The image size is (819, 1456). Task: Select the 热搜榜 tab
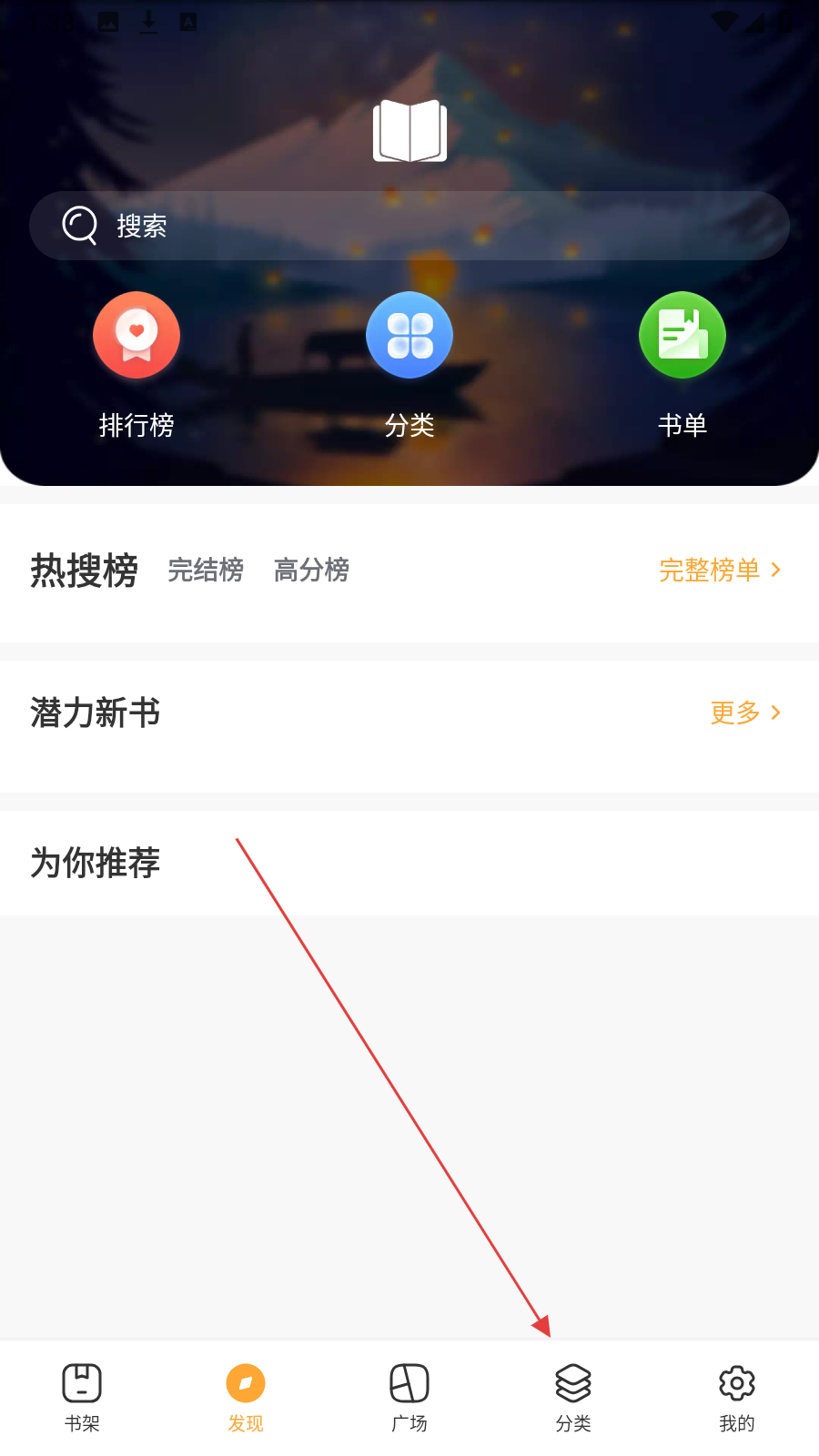tap(84, 571)
